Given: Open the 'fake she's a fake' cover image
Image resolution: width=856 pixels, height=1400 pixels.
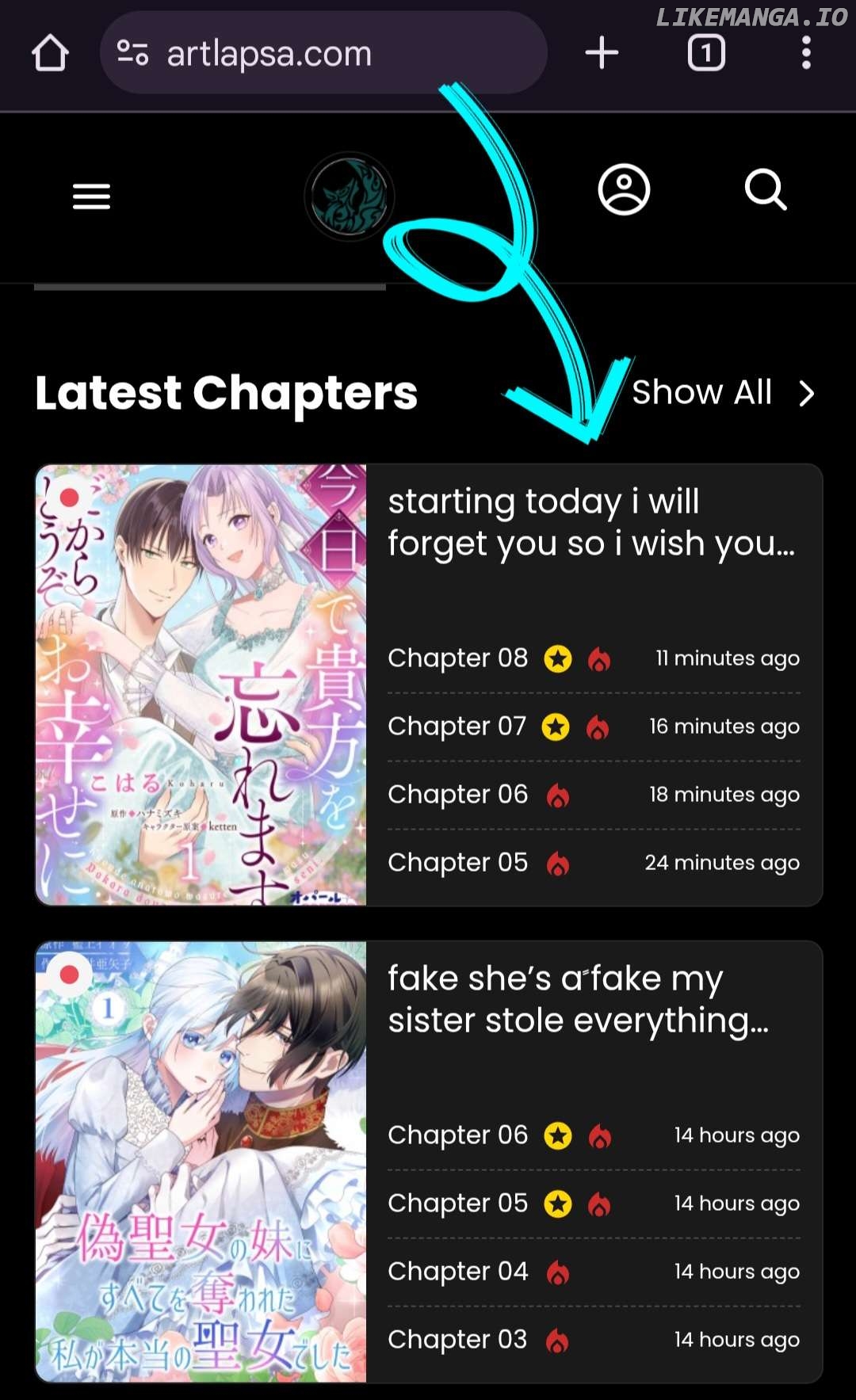Looking at the screenshot, I should [201, 1162].
